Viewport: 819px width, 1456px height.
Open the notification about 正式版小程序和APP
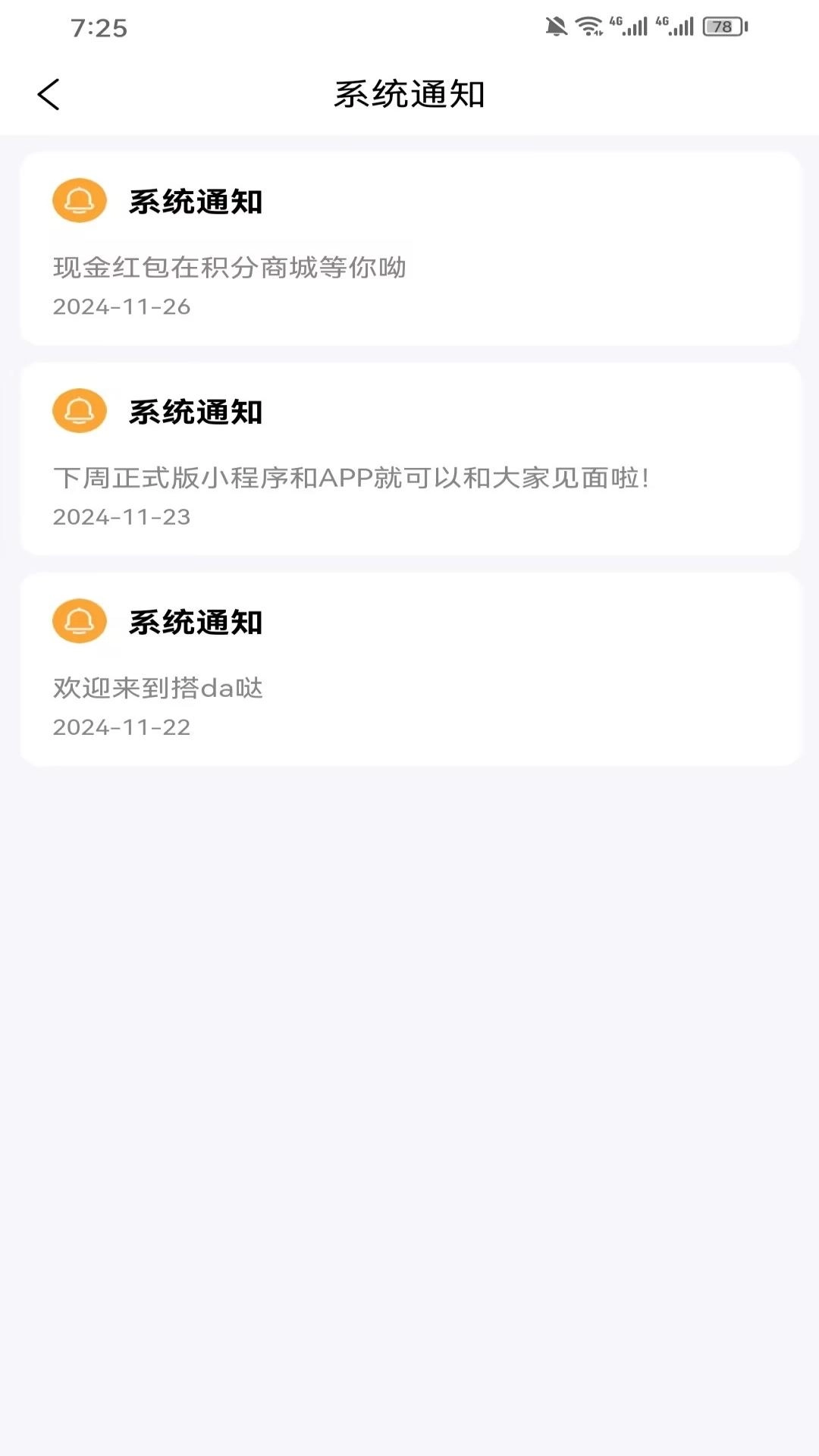[x=353, y=477]
